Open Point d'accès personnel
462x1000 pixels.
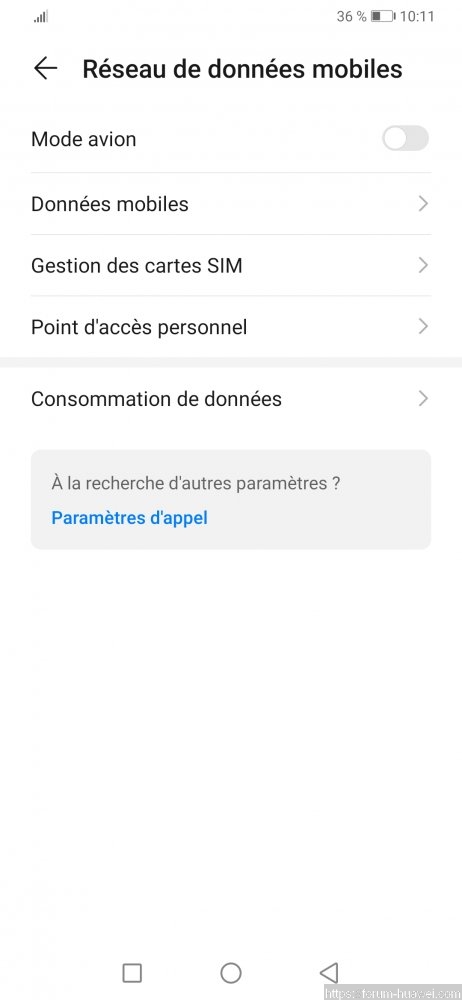[x=231, y=327]
